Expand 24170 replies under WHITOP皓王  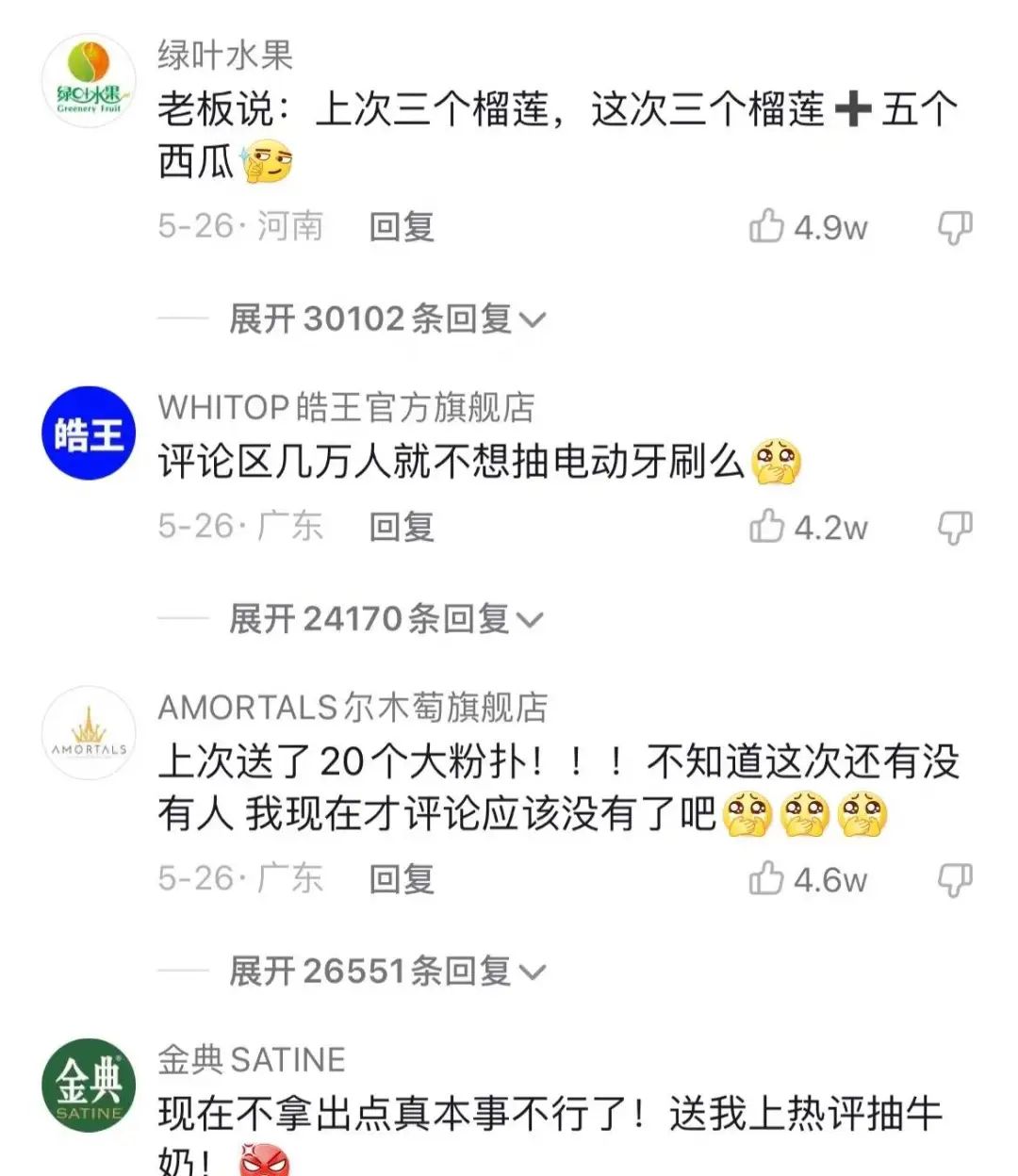tap(386, 619)
